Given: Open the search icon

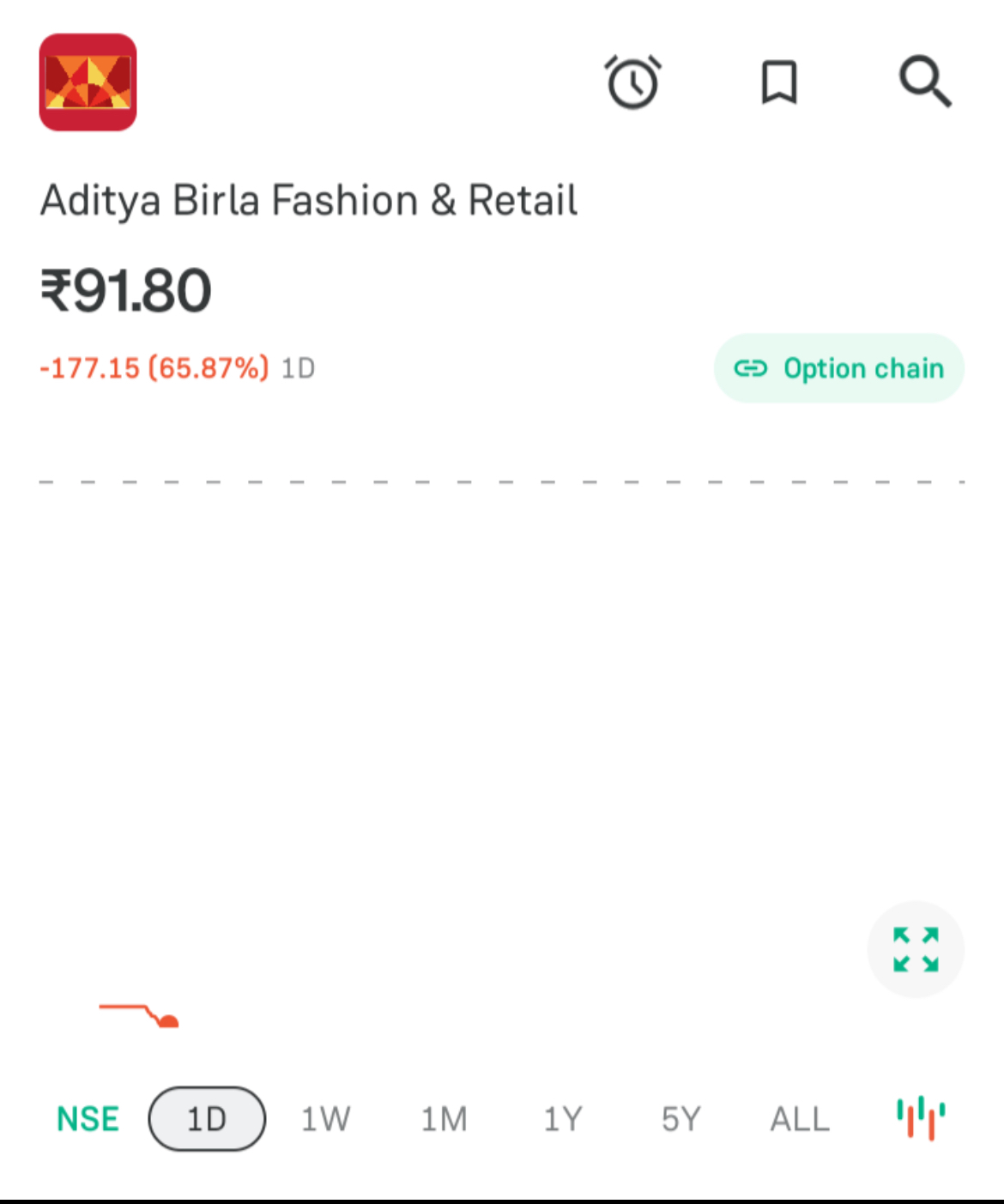Looking at the screenshot, I should (x=924, y=82).
